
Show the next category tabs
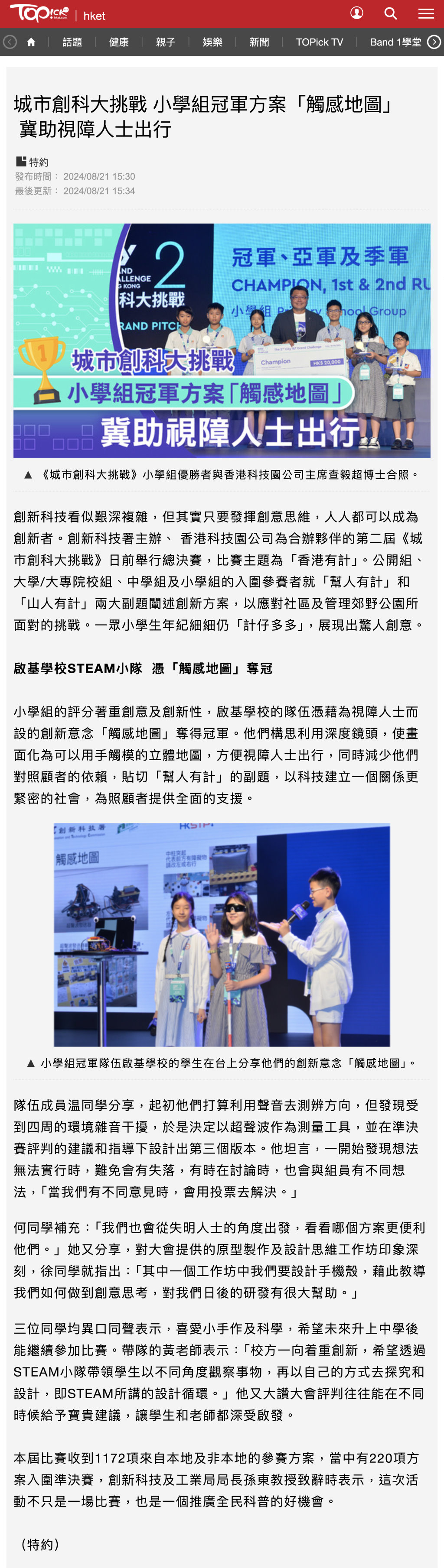434,42
